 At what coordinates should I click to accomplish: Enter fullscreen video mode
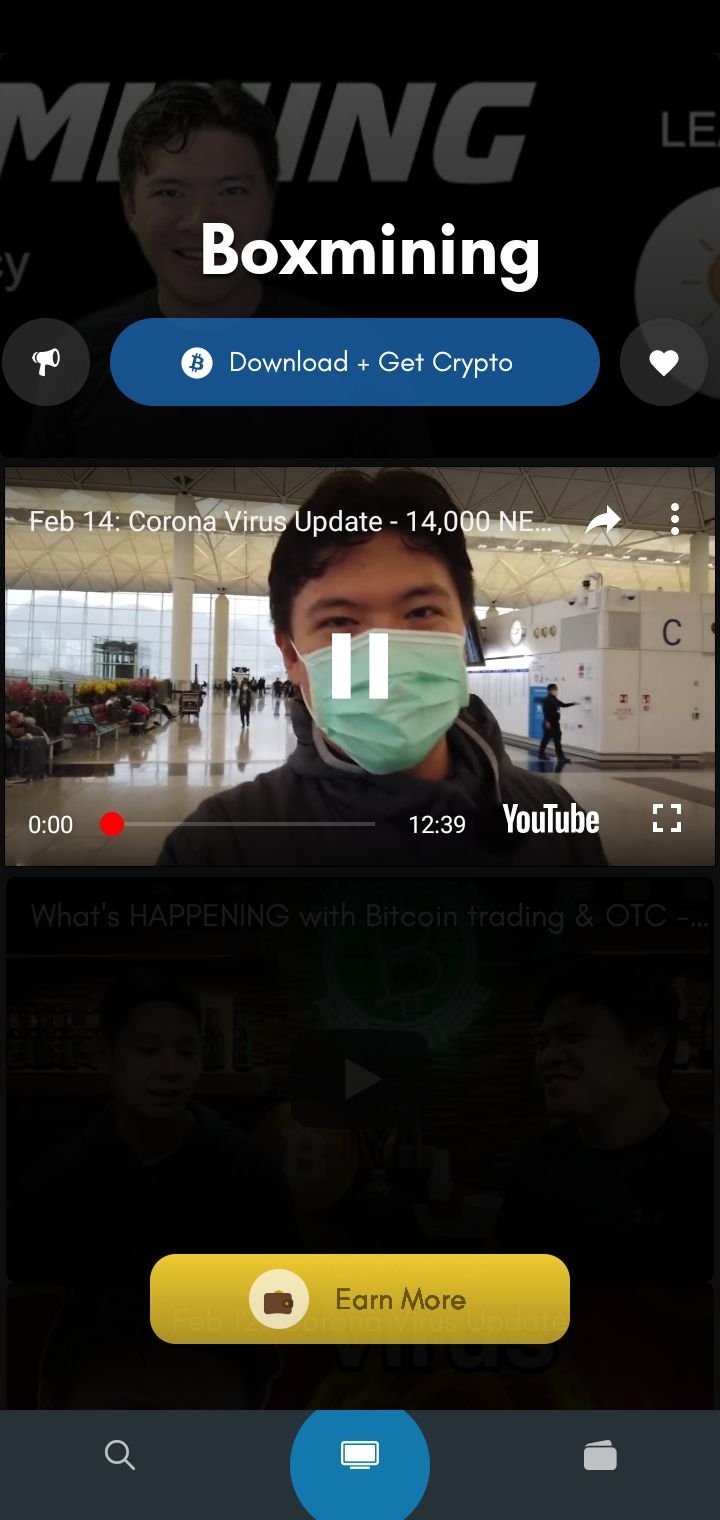click(x=667, y=819)
